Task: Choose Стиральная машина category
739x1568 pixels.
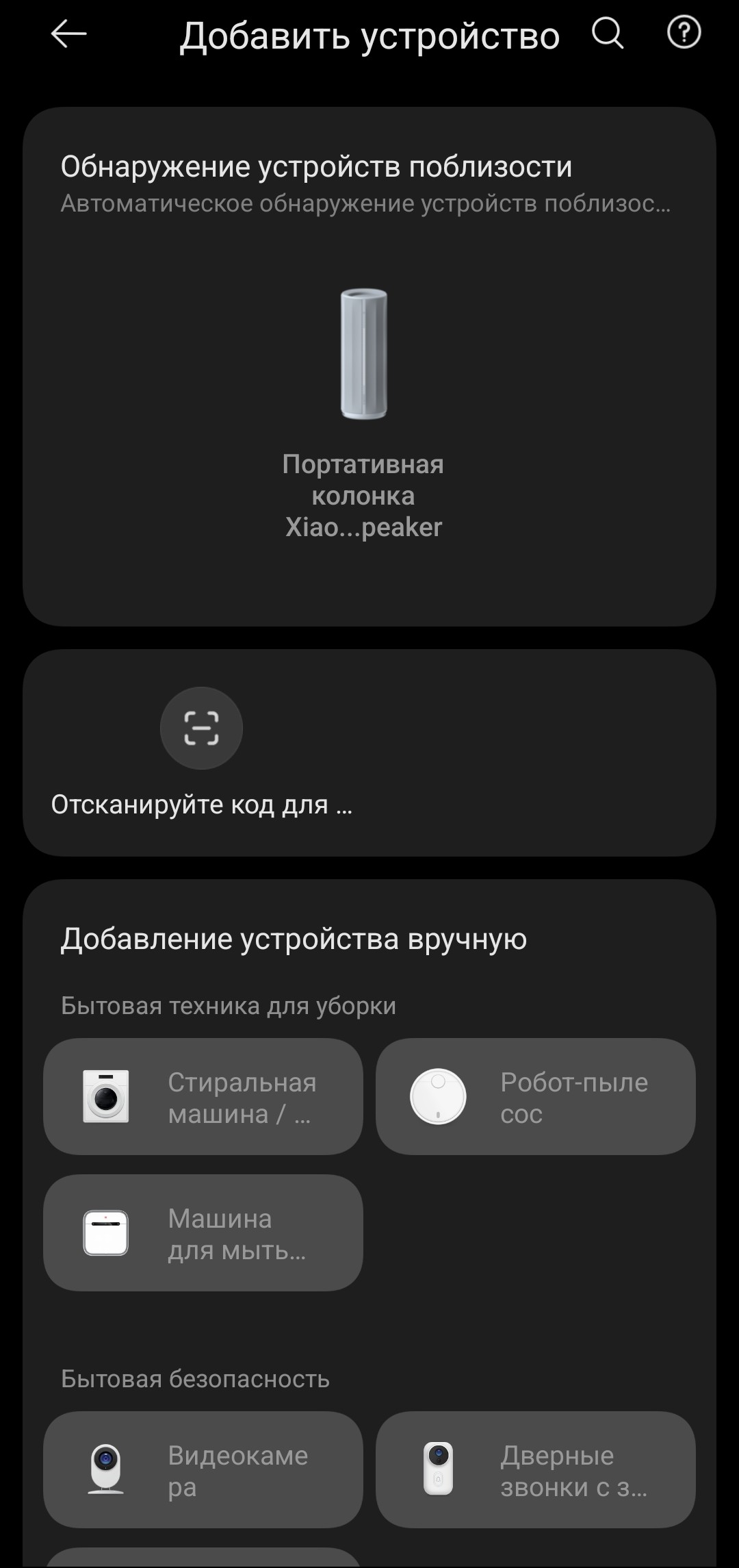Action: coord(203,1097)
